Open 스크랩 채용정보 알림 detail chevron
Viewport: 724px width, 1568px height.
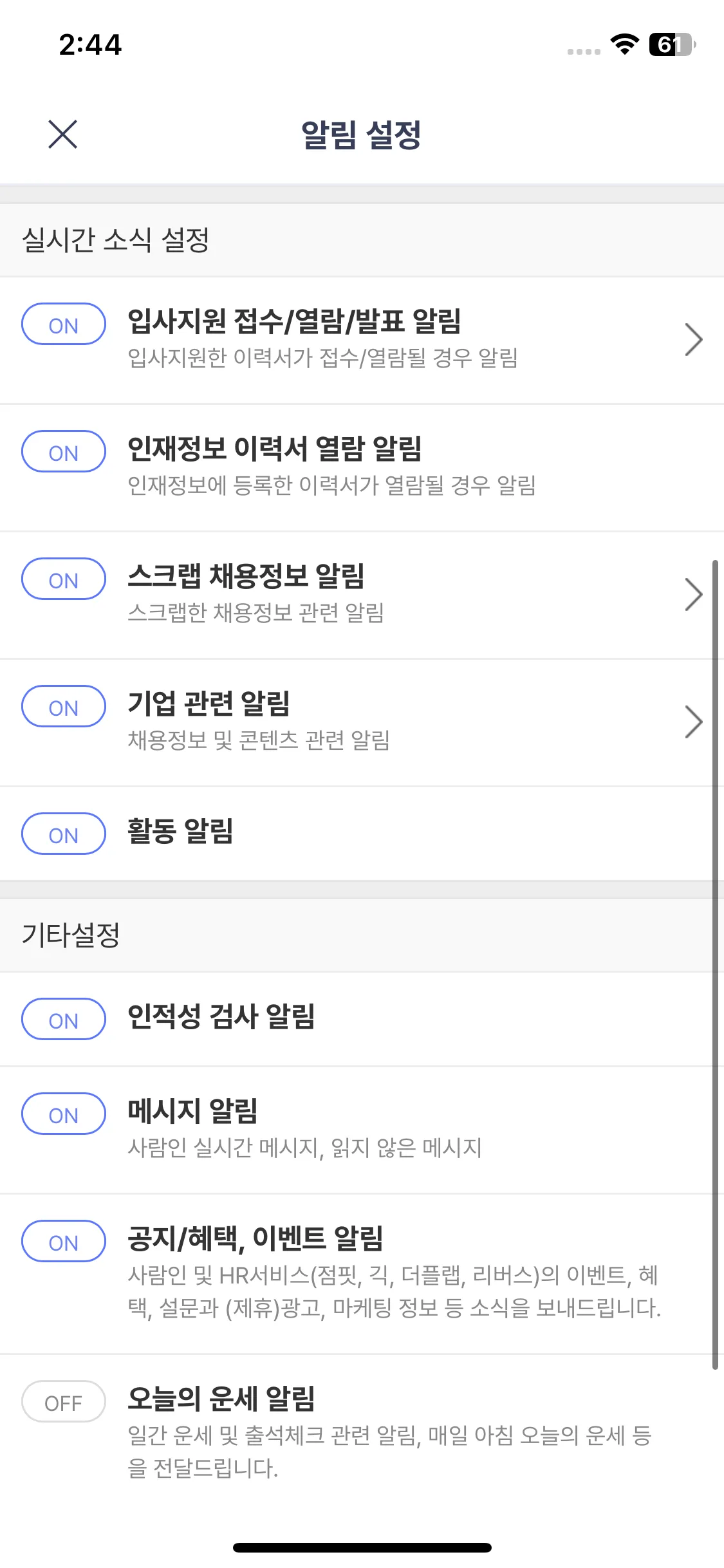(692, 594)
